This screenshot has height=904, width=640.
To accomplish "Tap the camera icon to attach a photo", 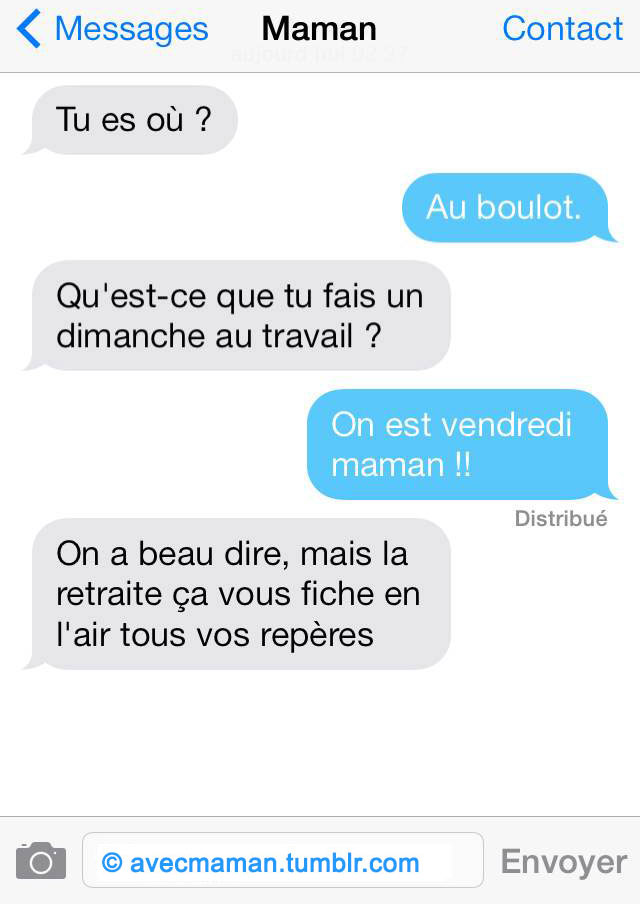I will [x=41, y=861].
